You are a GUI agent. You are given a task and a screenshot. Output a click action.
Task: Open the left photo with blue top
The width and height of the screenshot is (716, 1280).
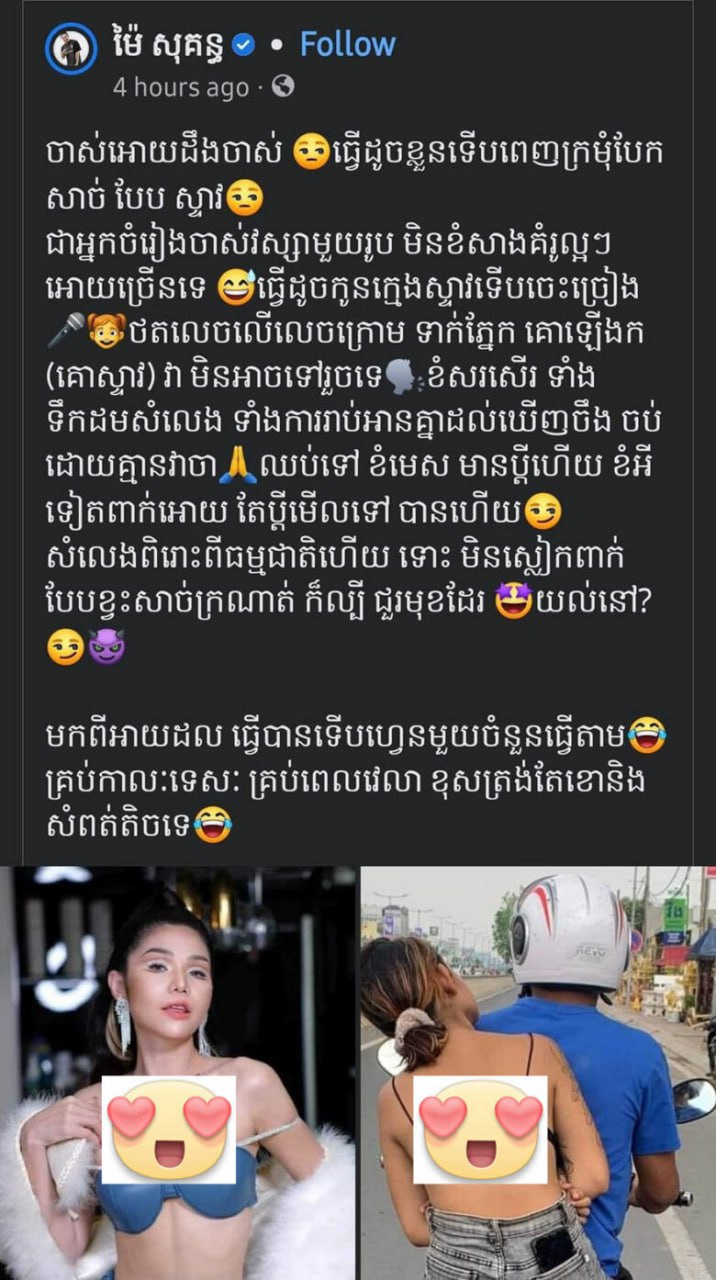coord(178,1070)
